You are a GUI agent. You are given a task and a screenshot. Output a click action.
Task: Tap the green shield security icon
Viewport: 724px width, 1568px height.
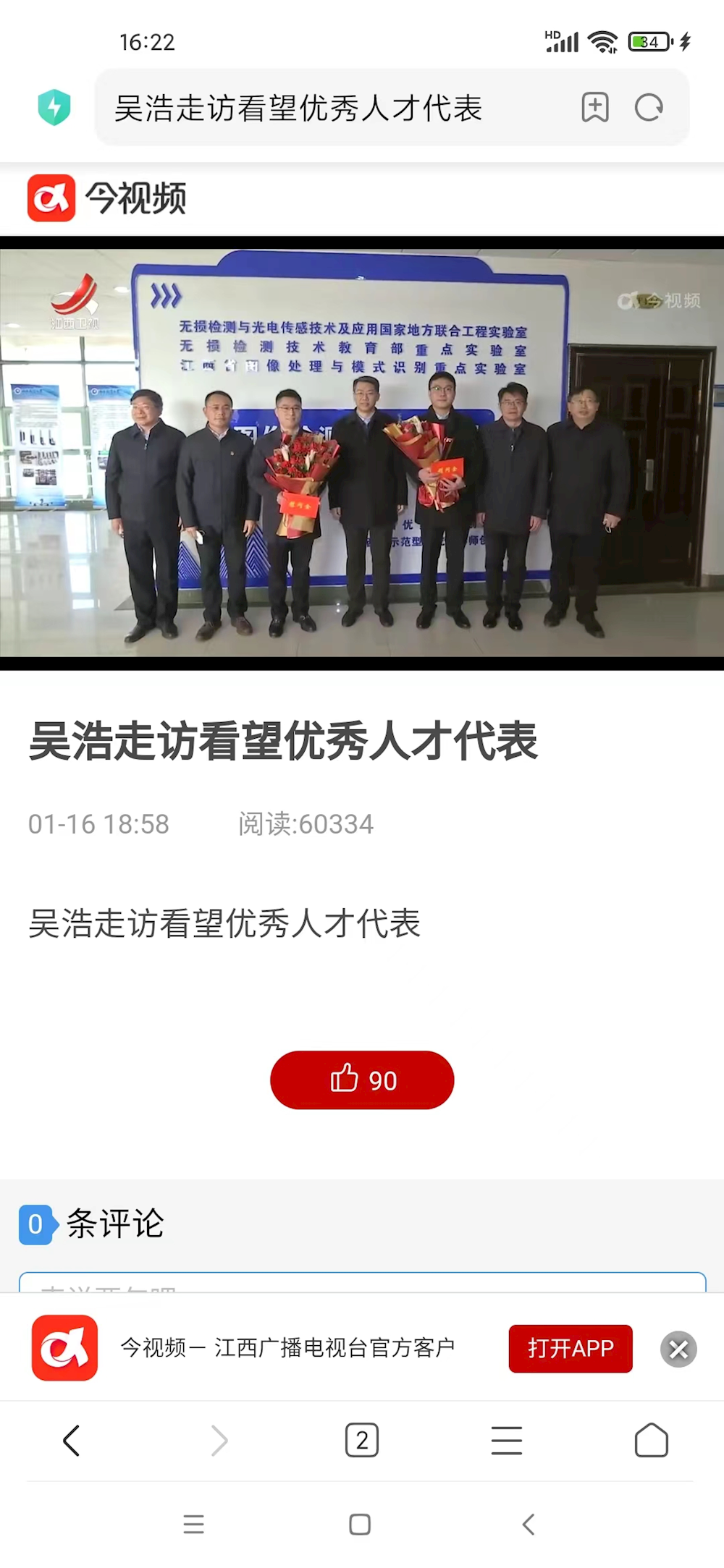pyautogui.click(x=54, y=108)
